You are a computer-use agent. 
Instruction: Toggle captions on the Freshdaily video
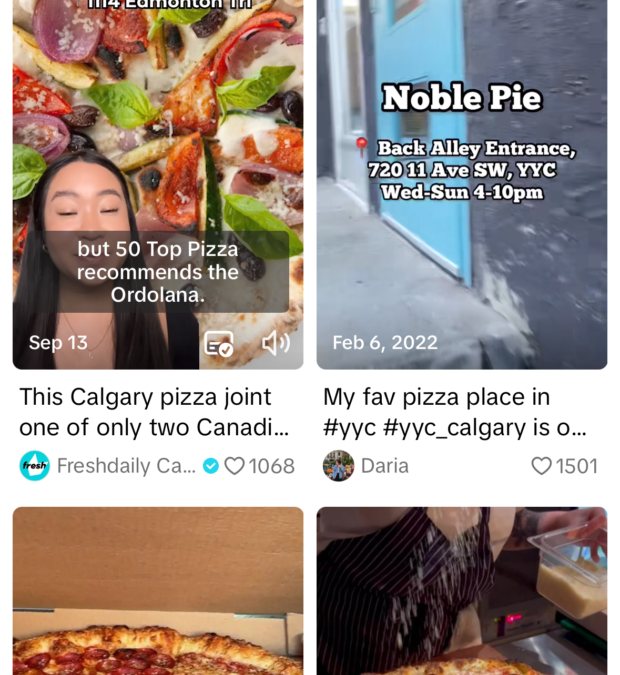218,344
